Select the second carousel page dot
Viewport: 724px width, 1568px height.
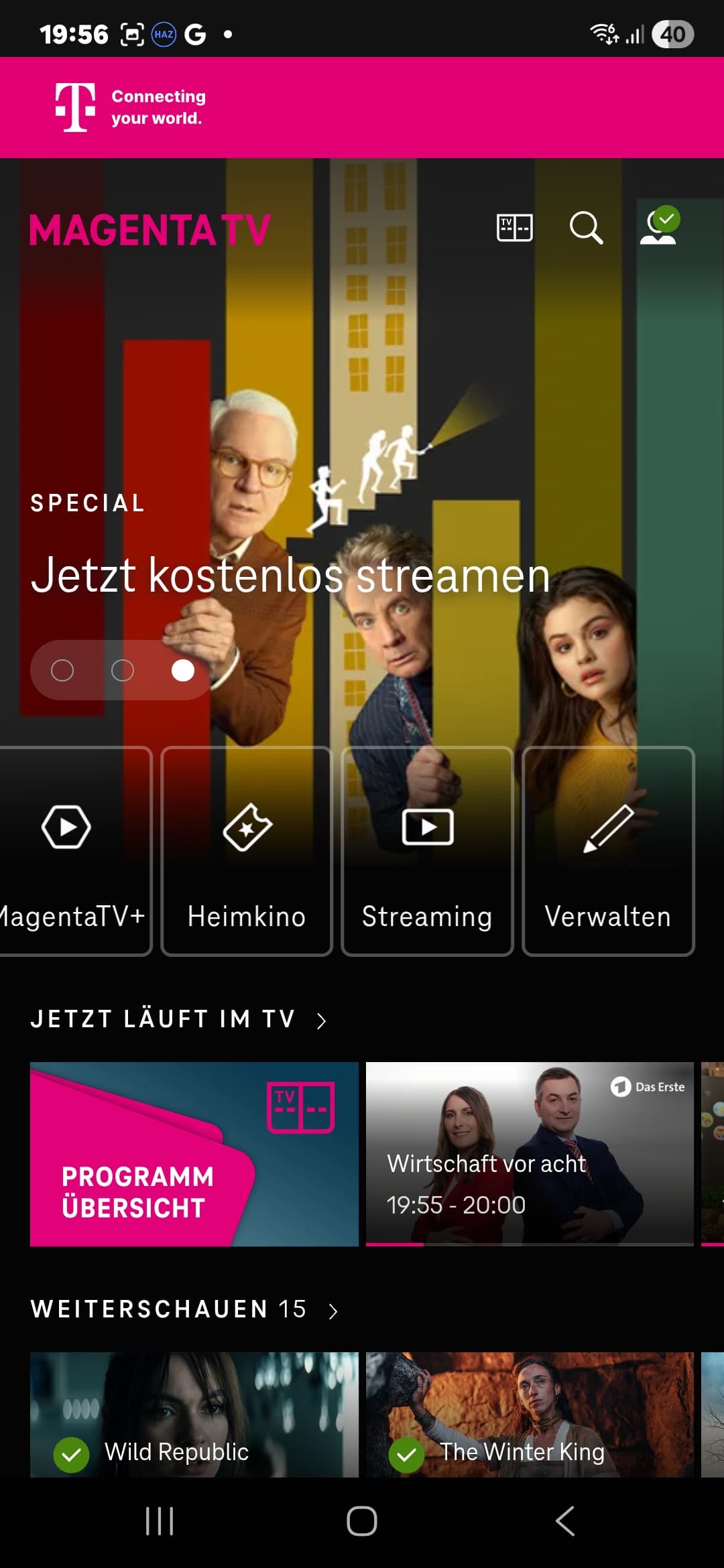[x=123, y=670]
